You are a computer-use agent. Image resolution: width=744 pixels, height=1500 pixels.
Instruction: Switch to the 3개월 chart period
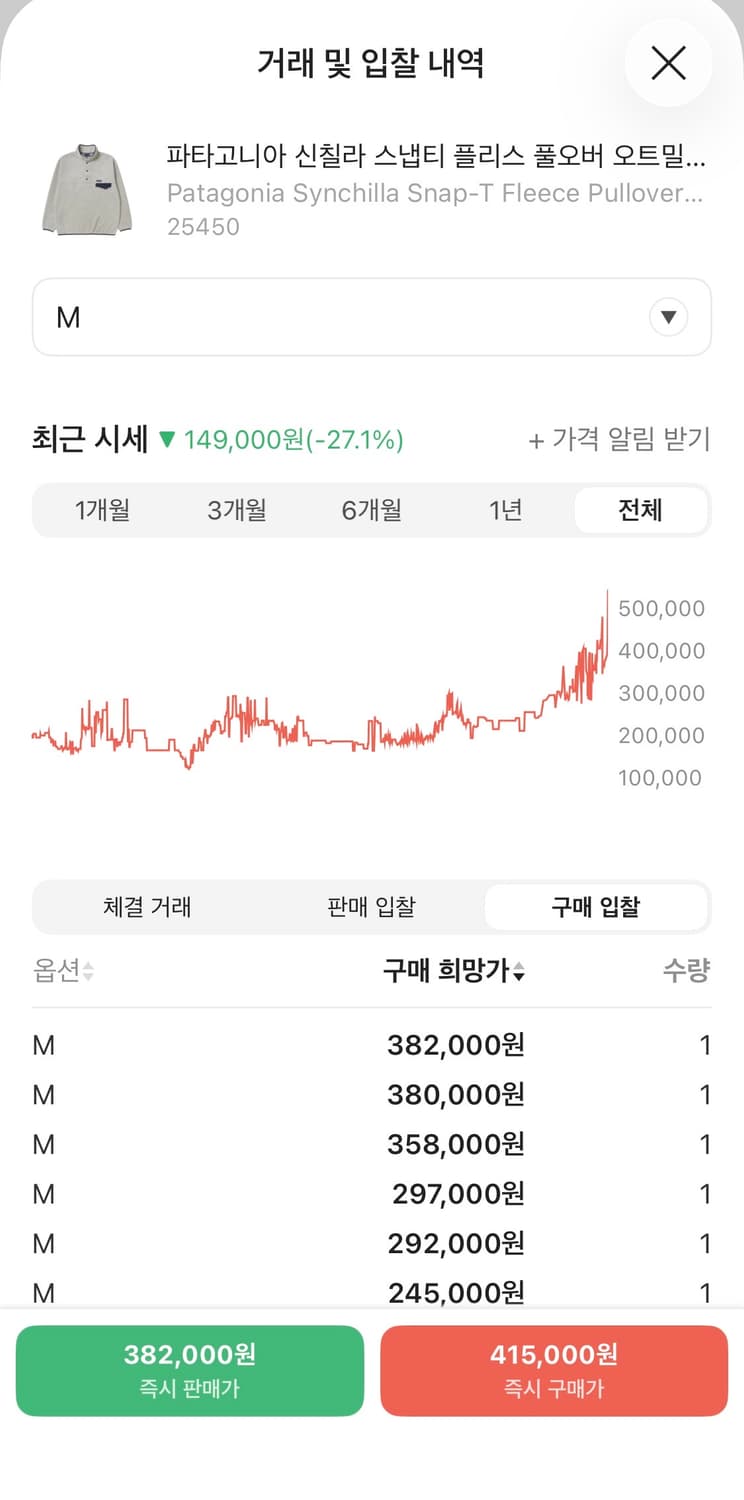236,510
